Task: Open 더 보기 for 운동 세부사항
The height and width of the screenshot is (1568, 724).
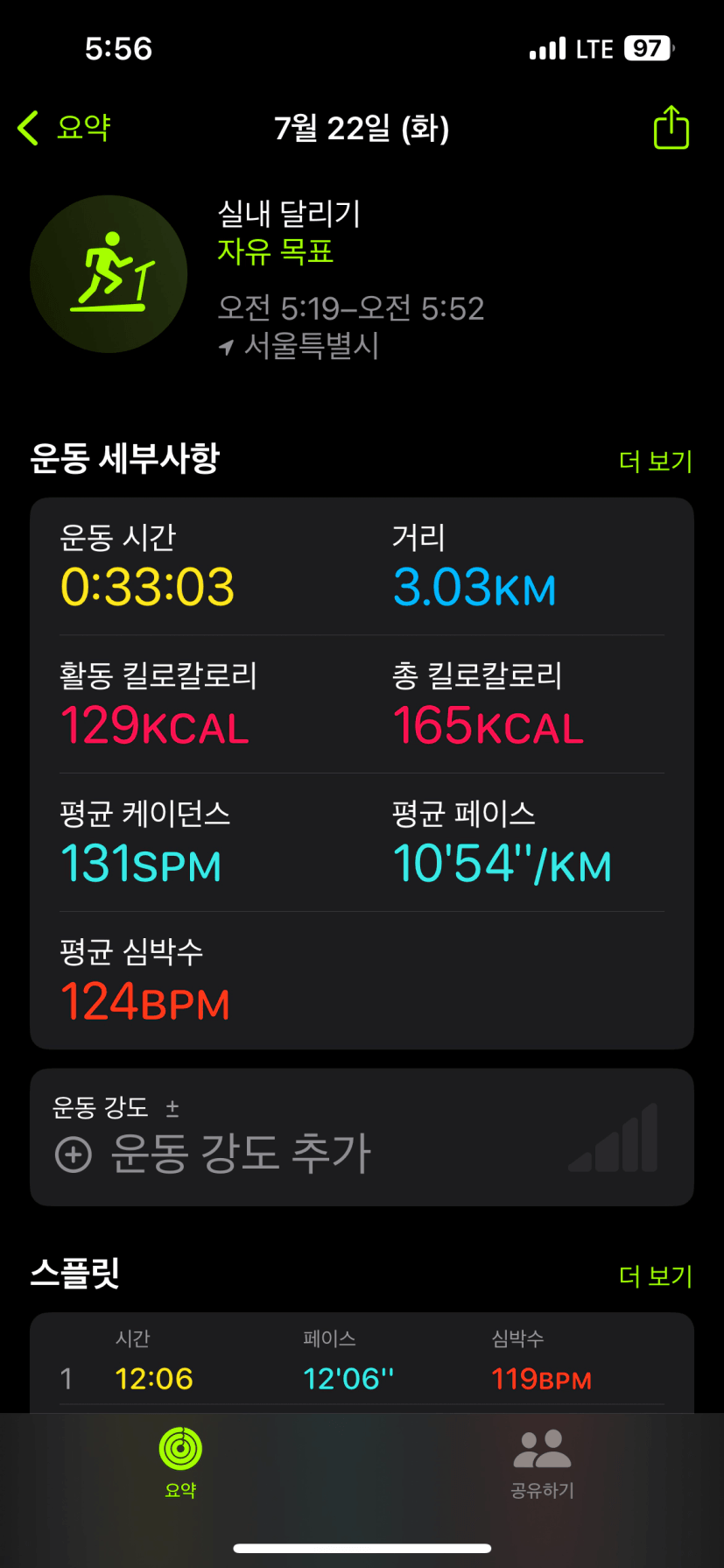Action: tap(656, 461)
